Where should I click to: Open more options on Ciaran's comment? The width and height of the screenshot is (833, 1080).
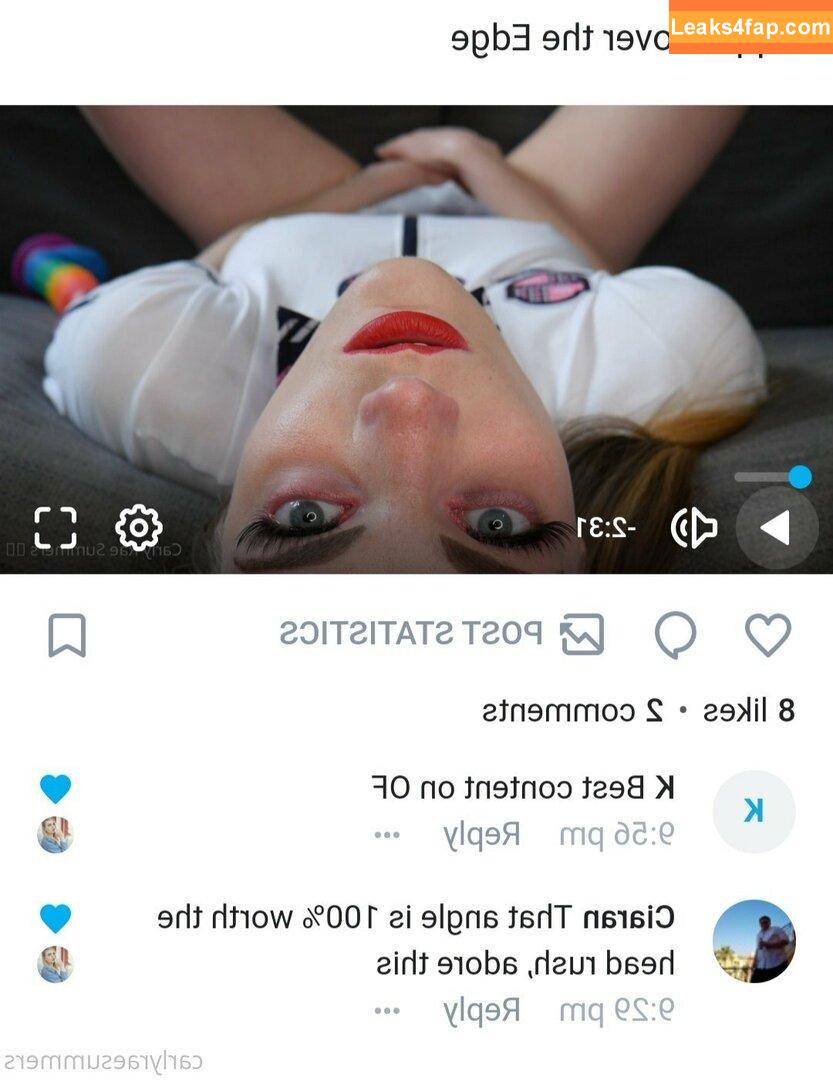click(387, 1010)
